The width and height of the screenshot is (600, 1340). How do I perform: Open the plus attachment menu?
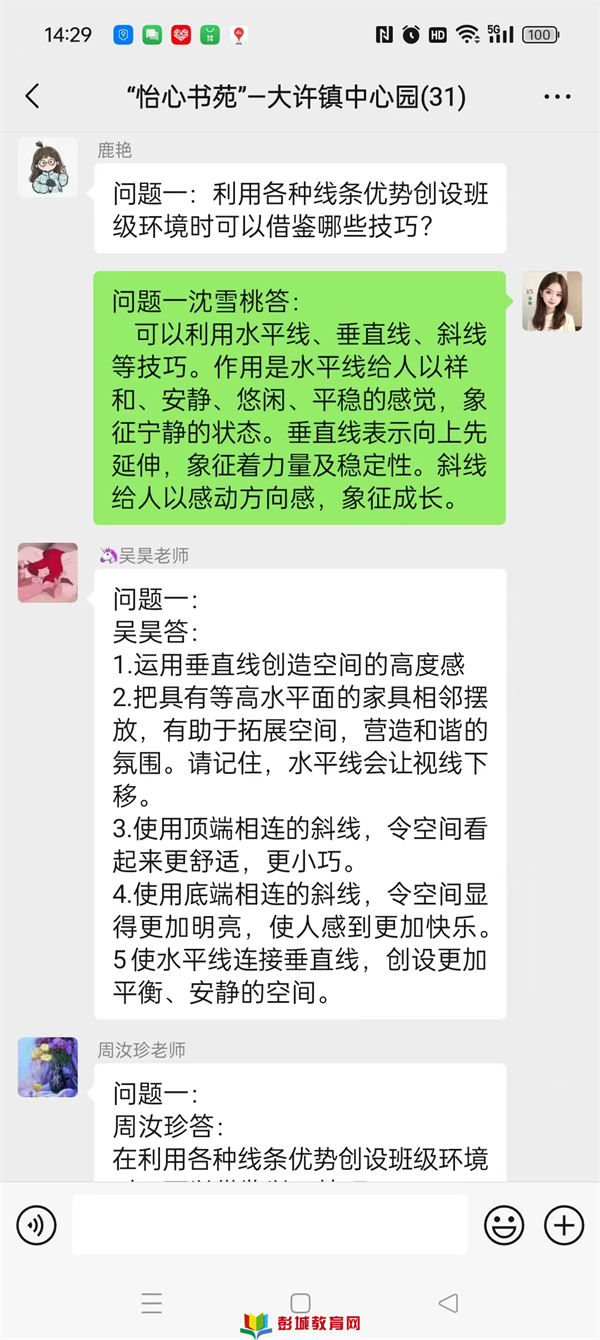(x=563, y=1225)
